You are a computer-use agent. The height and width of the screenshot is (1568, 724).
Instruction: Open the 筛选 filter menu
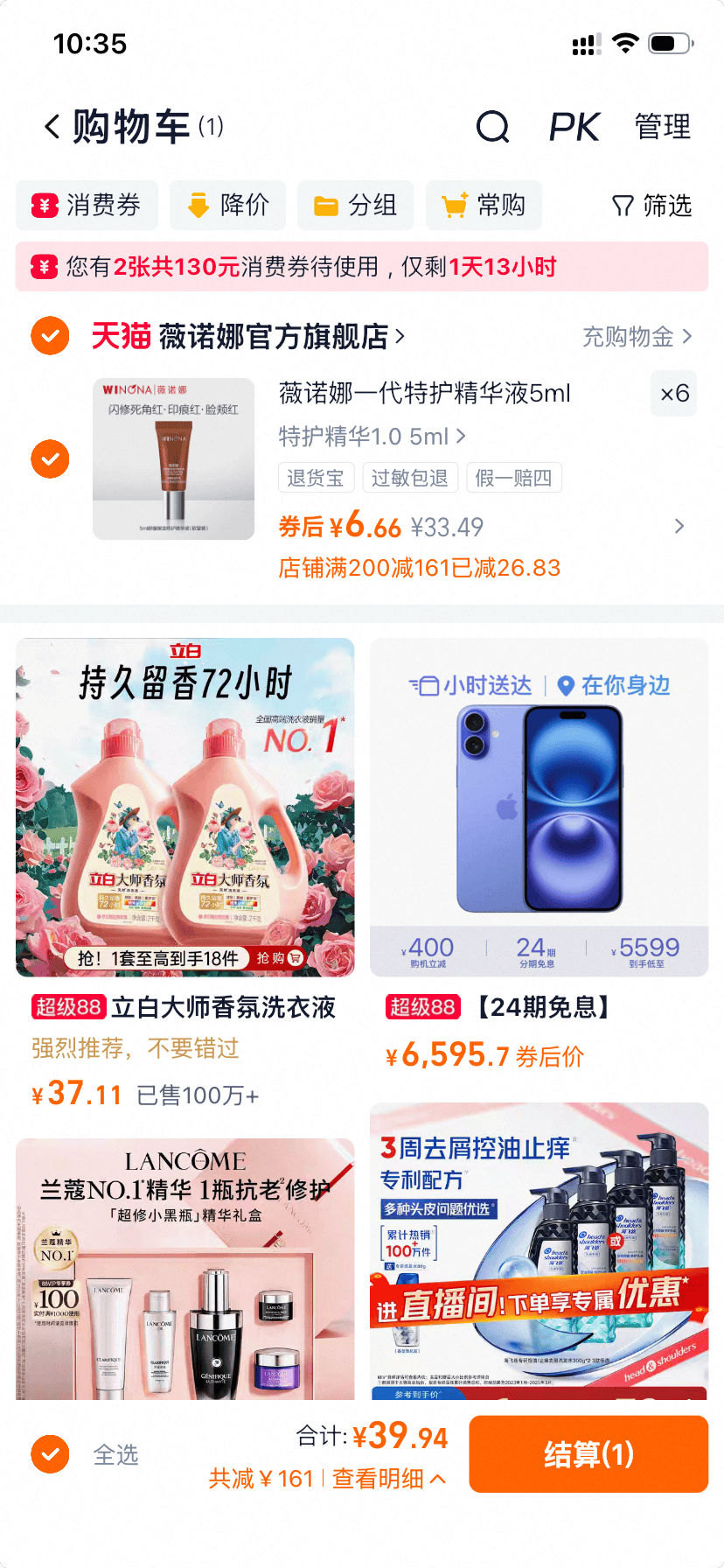click(x=651, y=205)
